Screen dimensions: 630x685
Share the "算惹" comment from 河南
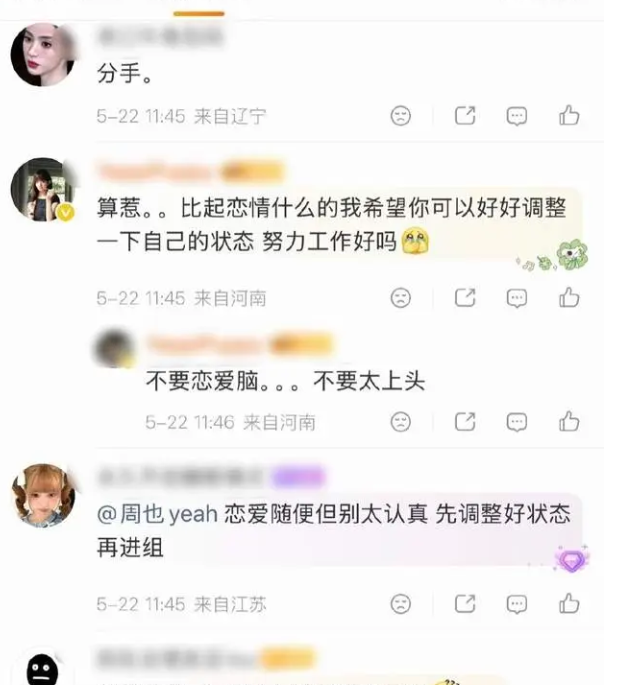(x=465, y=298)
